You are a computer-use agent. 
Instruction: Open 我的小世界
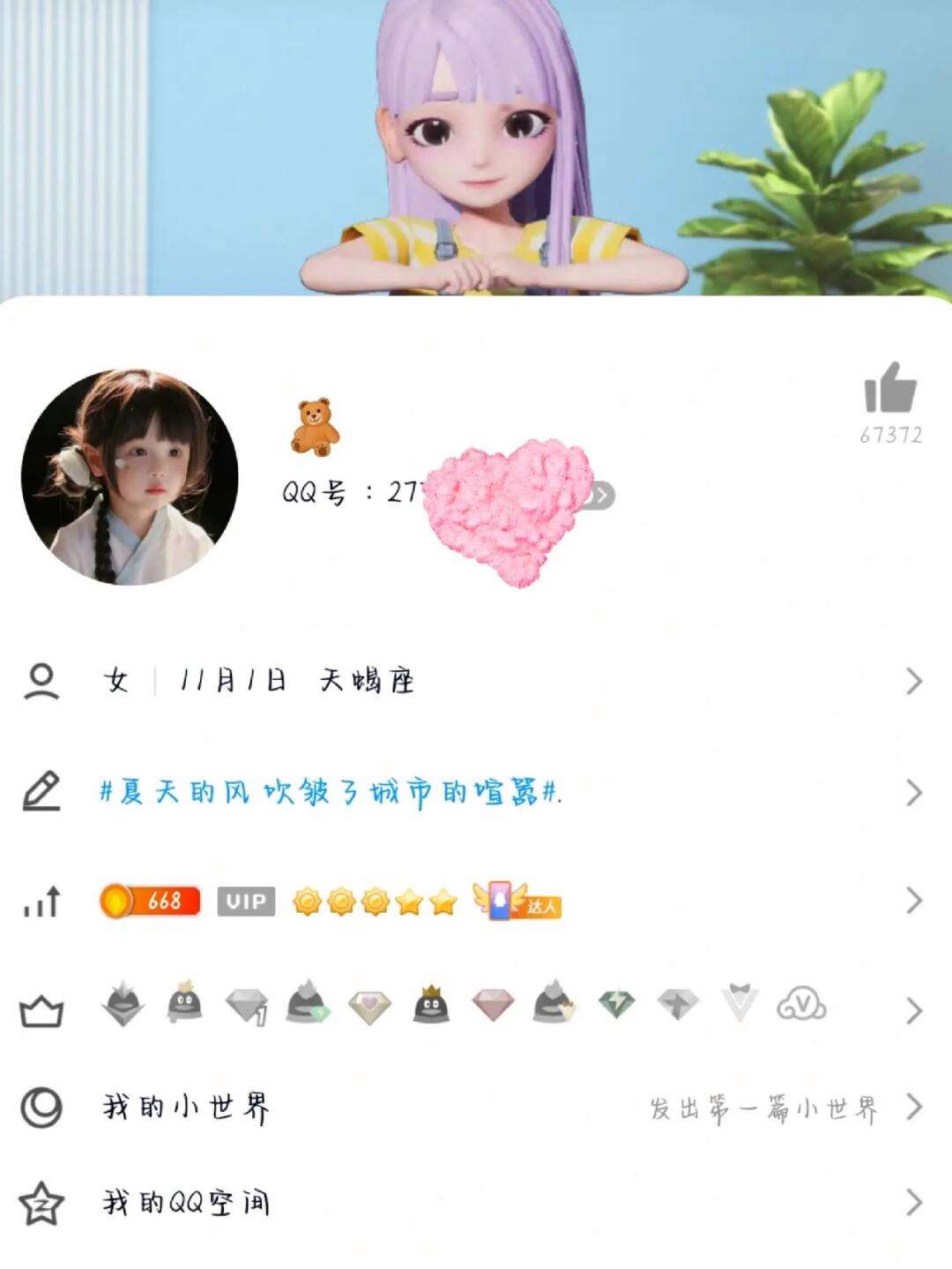click(x=476, y=1108)
